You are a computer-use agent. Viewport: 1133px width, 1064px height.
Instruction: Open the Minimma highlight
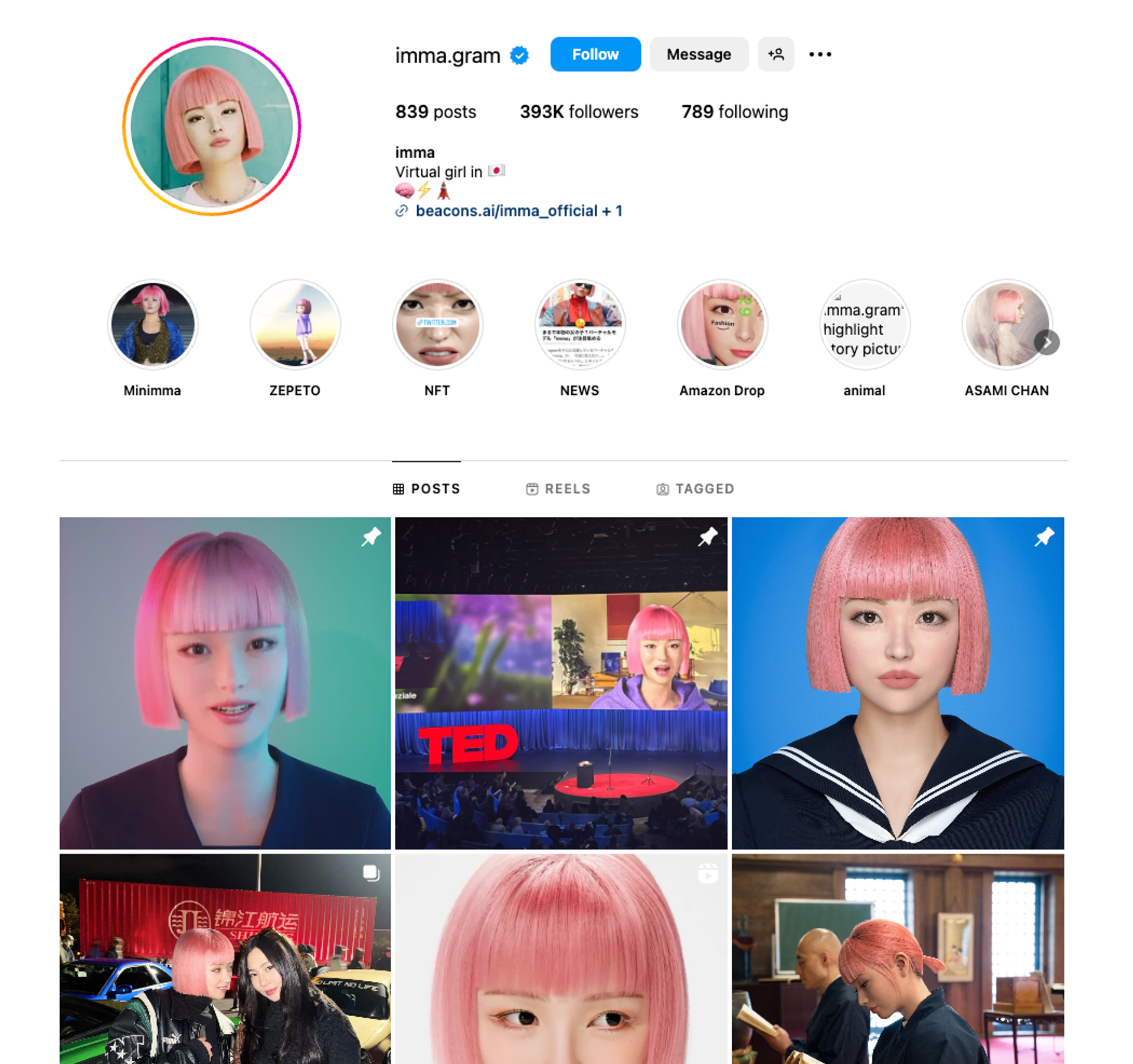153,325
